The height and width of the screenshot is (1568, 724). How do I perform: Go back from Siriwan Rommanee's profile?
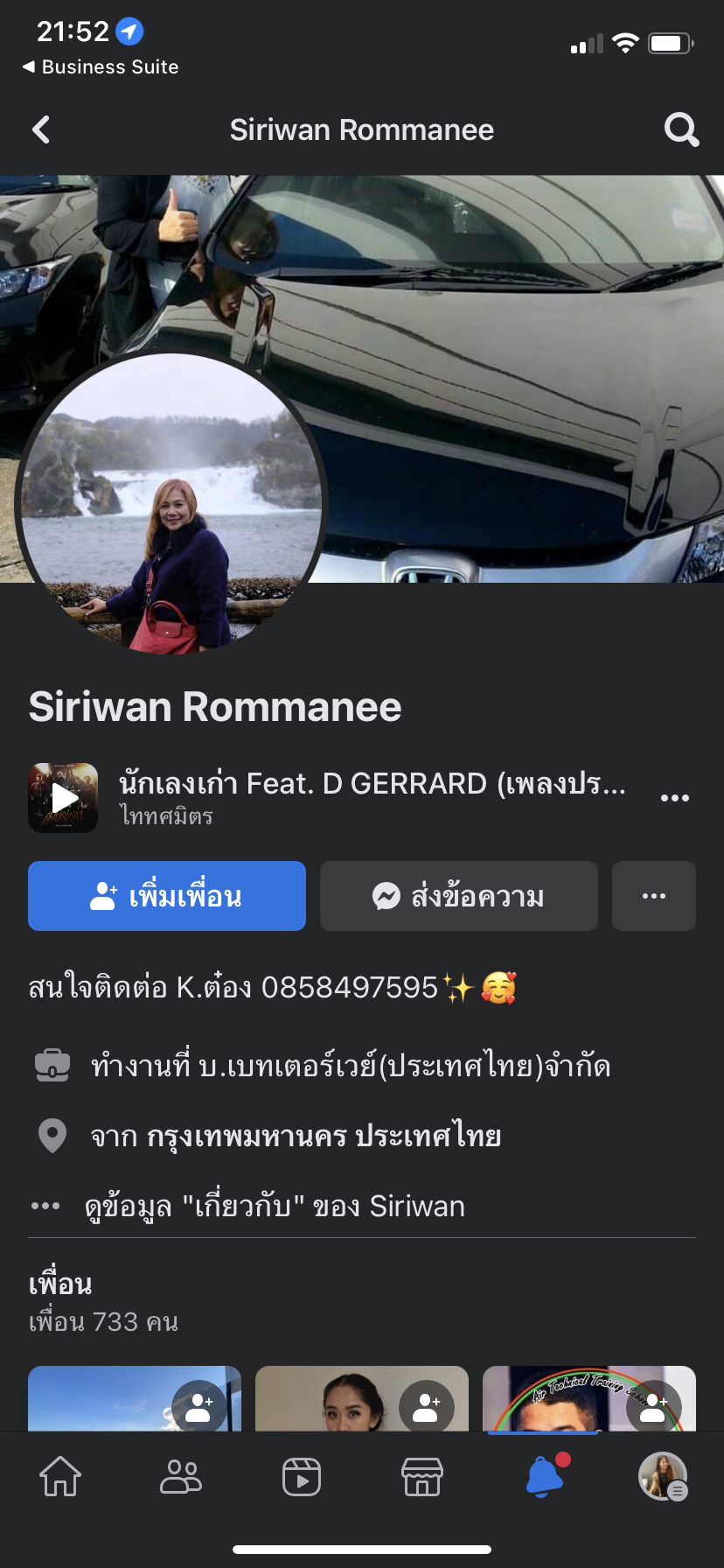pyautogui.click(x=41, y=130)
